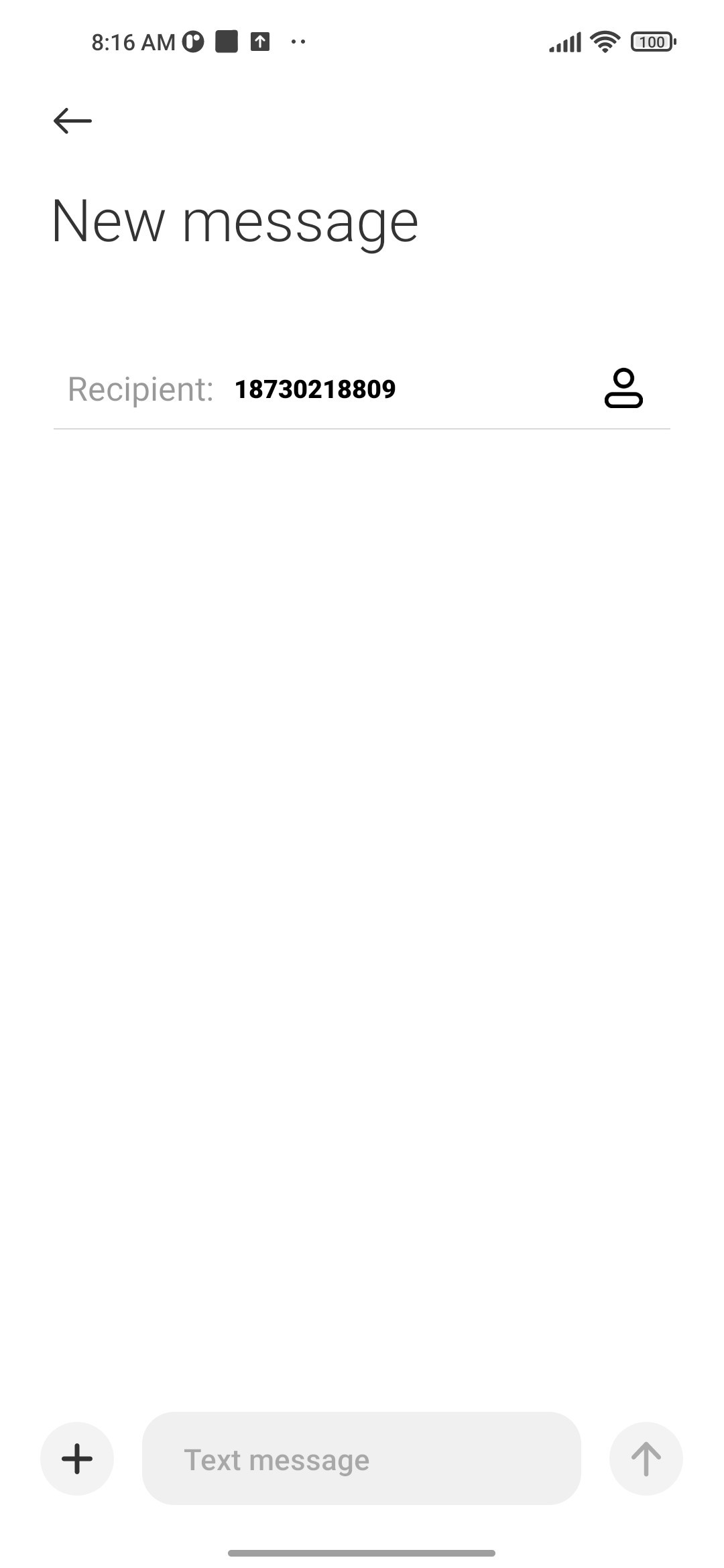Open the contact picker icon
The height and width of the screenshot is (1568, 724).
623,388
